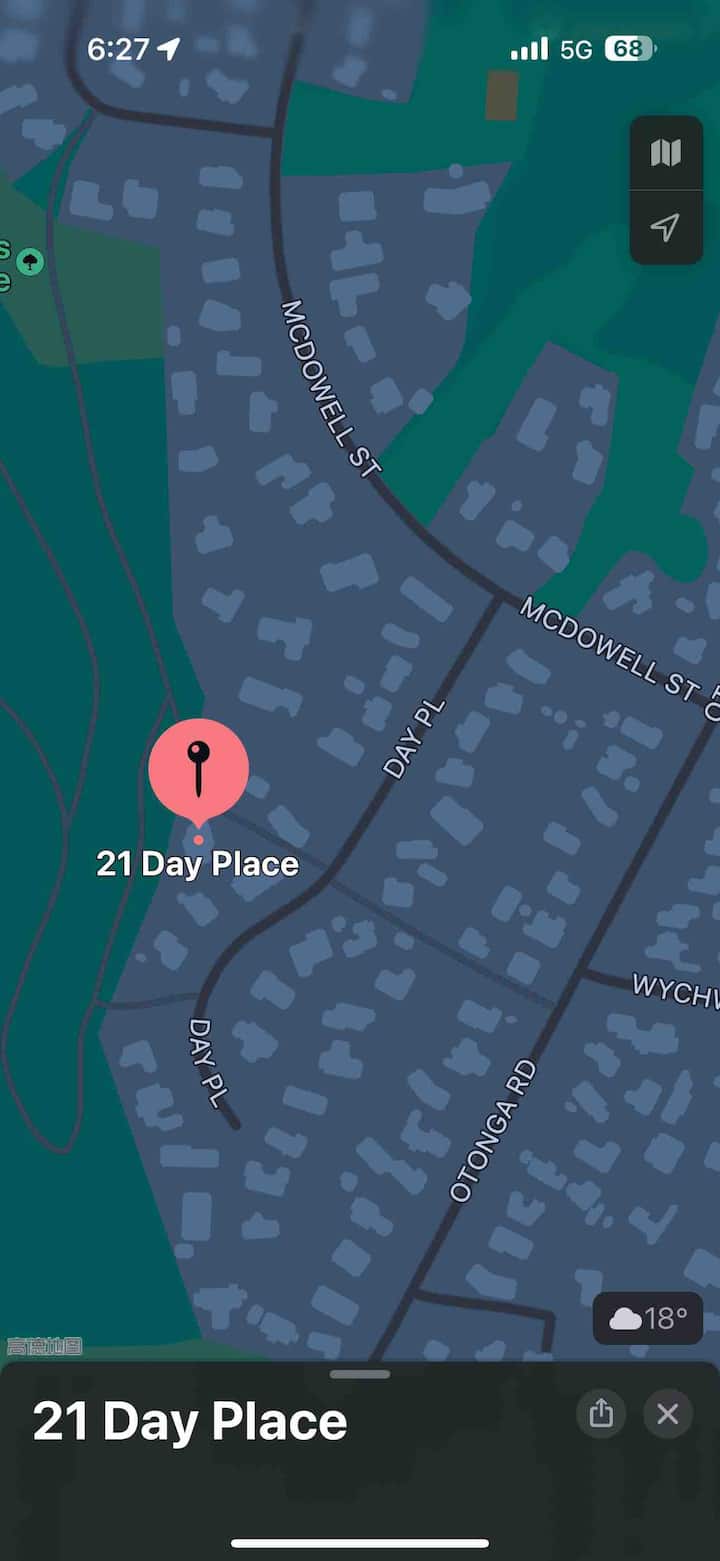Open the weather info showing 18°
This screenshot has height=1561, width=720.
pos(648,1318)
